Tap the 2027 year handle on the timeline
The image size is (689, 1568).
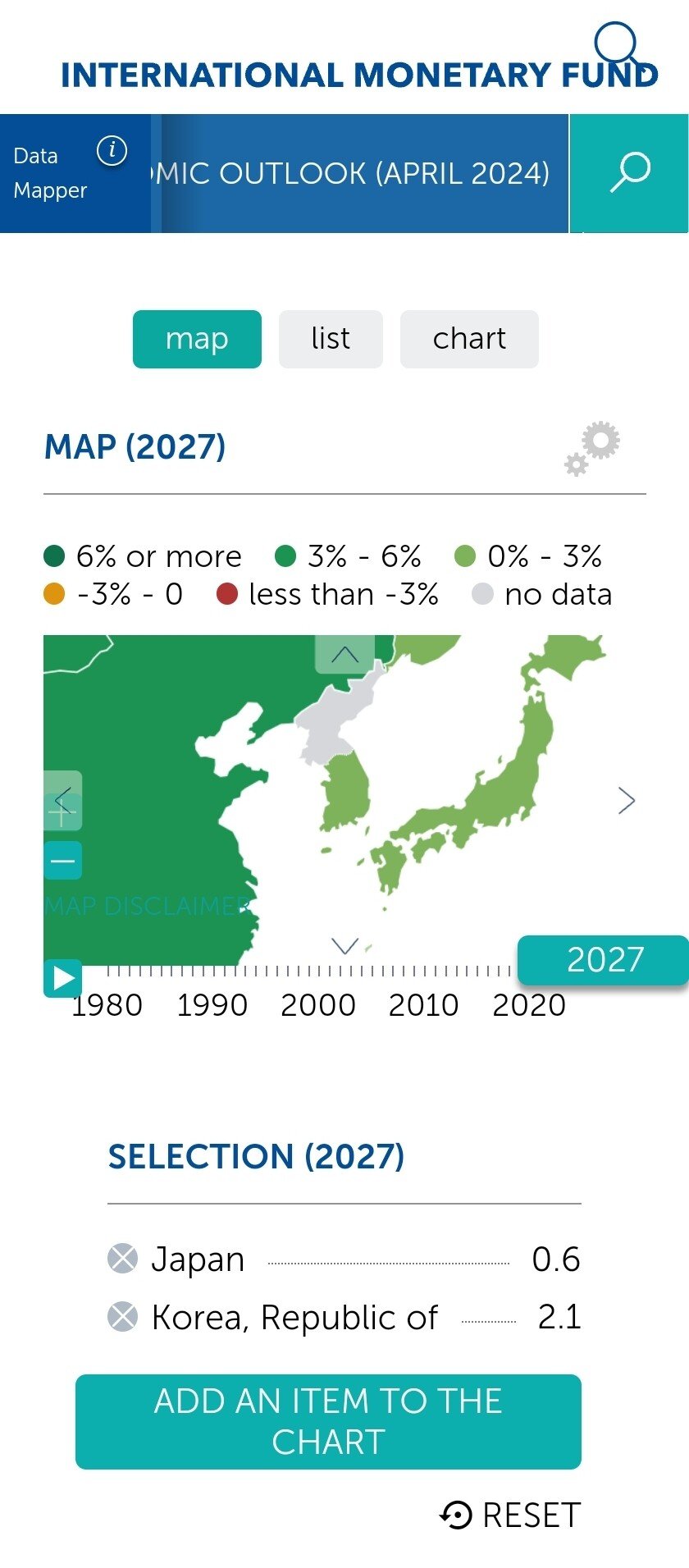coord(604,959)
